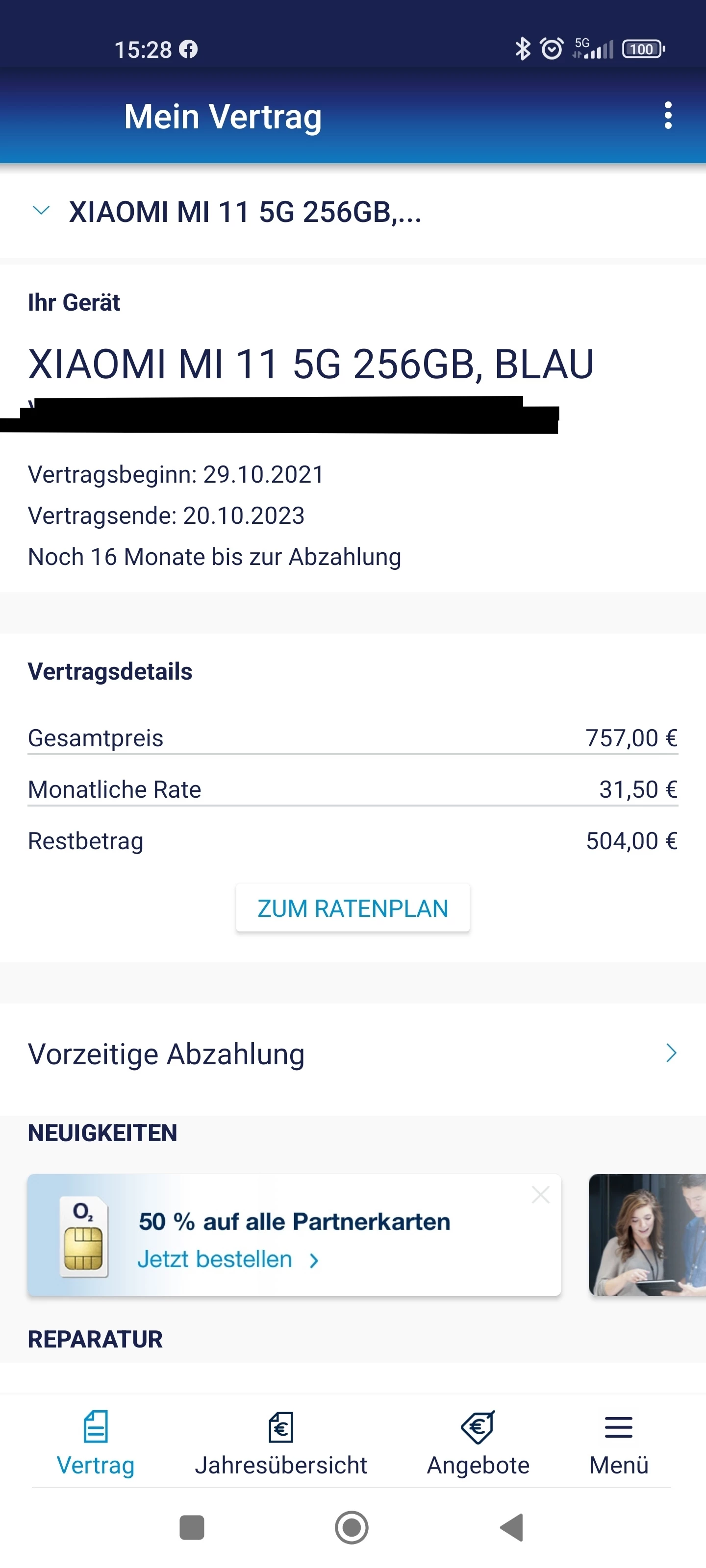This screenshot has height=1568, width=706.
Task: Open the Menü tab
Action: point(618,1443)
